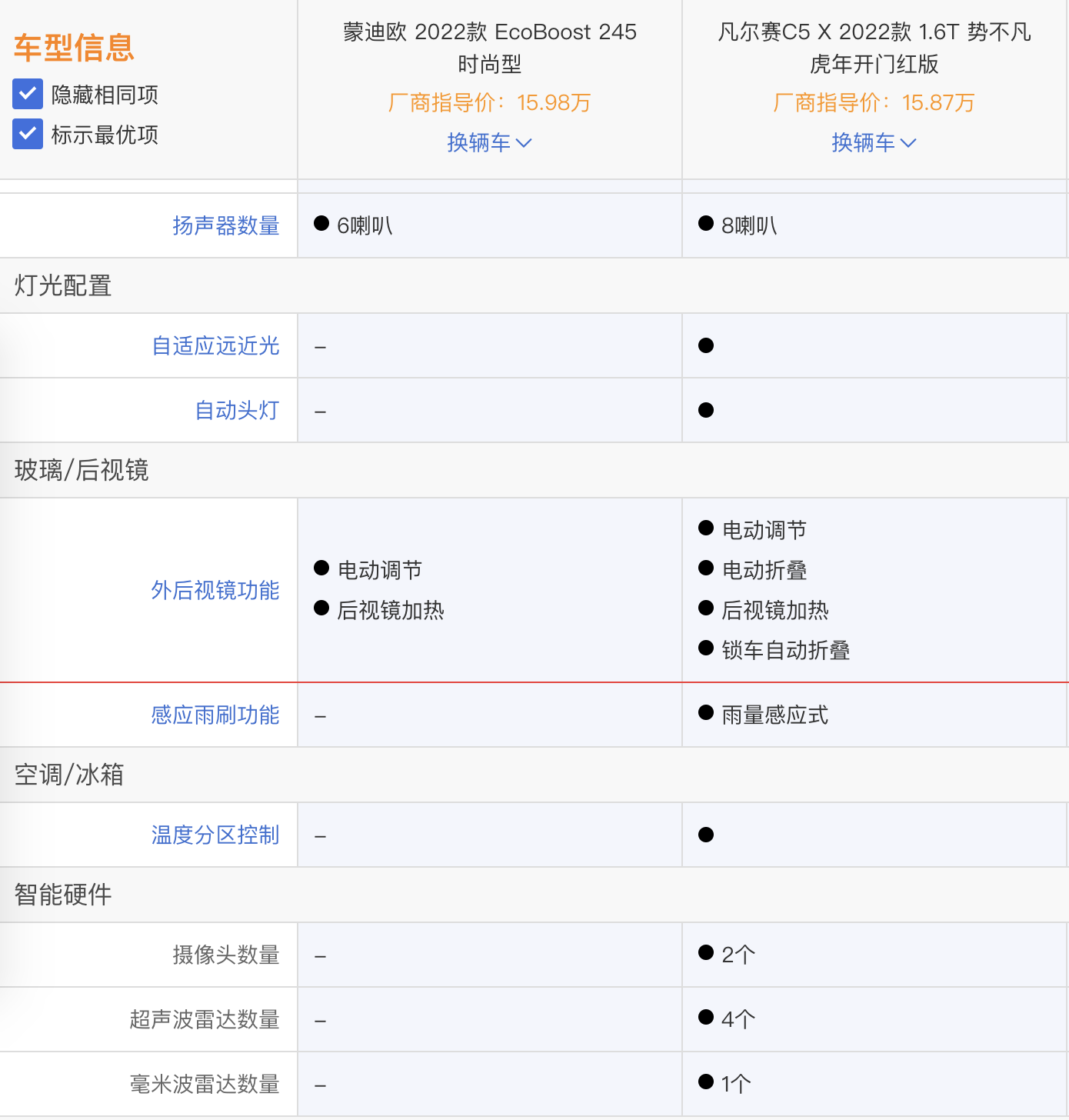The height and width of the screenshot is (1120, 1069).
Task: View details for 自动头灯
Action: pos(237,410)
